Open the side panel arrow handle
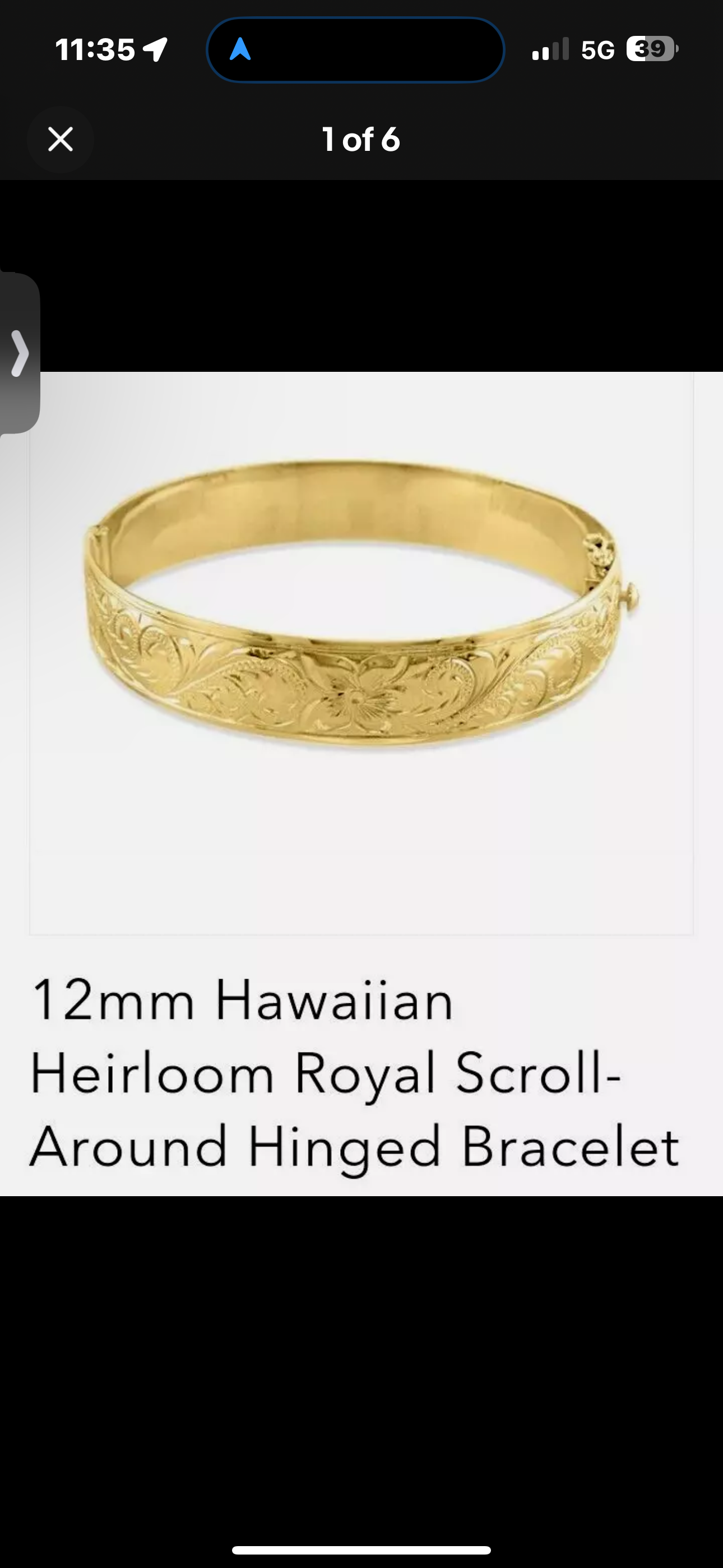Image resolution: width=723 pixels, height=1568 pixels. tap(20, 353)
